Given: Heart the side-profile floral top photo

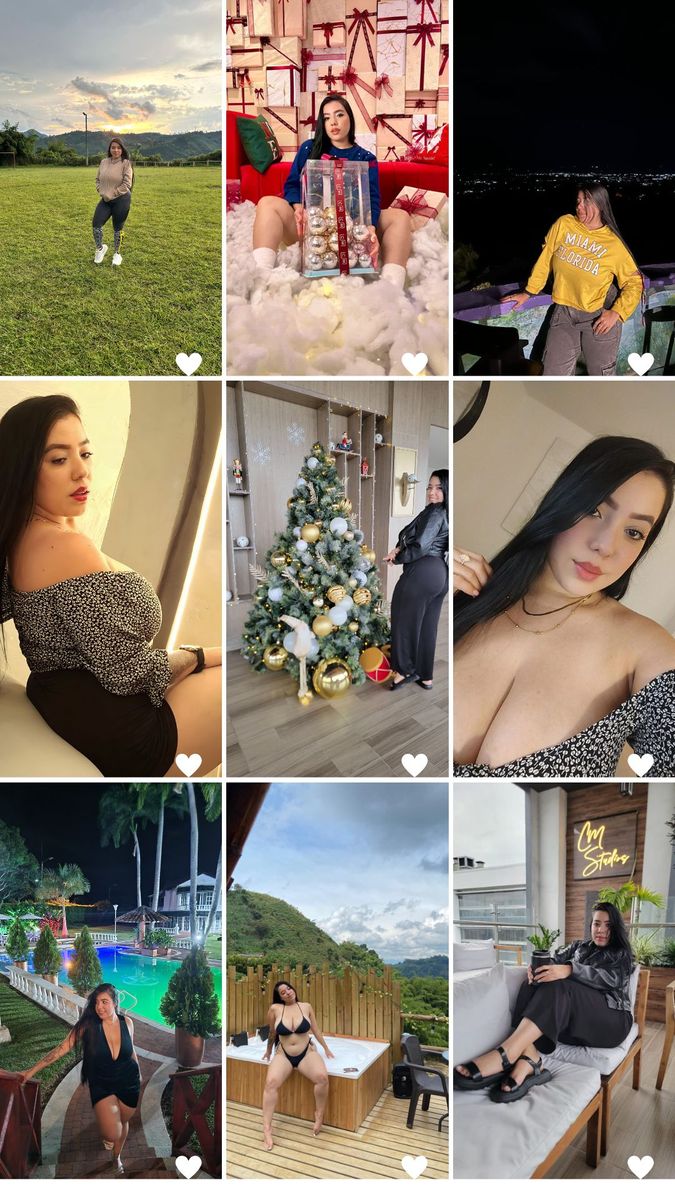Looking at the screenshot, I should pos(188,765).
